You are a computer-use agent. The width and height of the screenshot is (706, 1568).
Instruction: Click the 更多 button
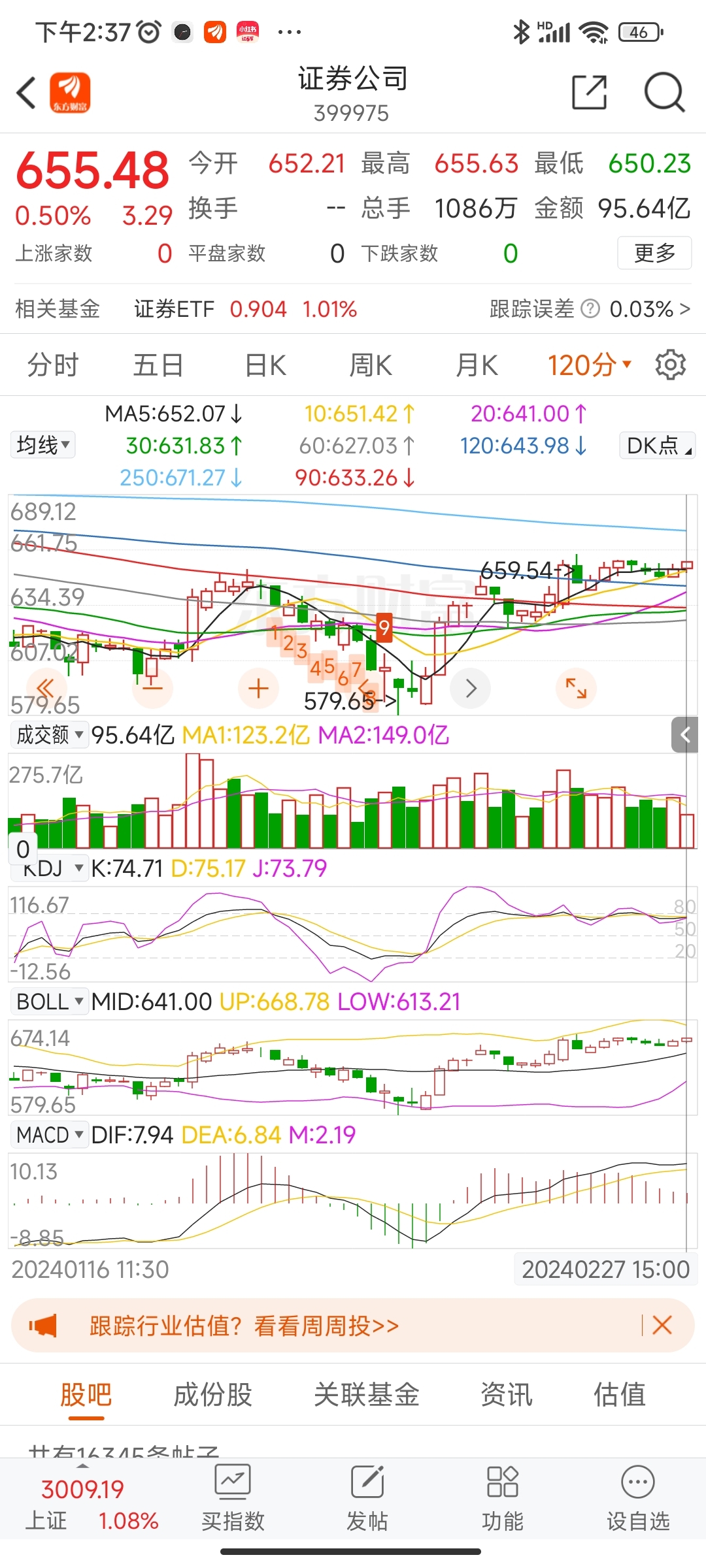point(654,253)
